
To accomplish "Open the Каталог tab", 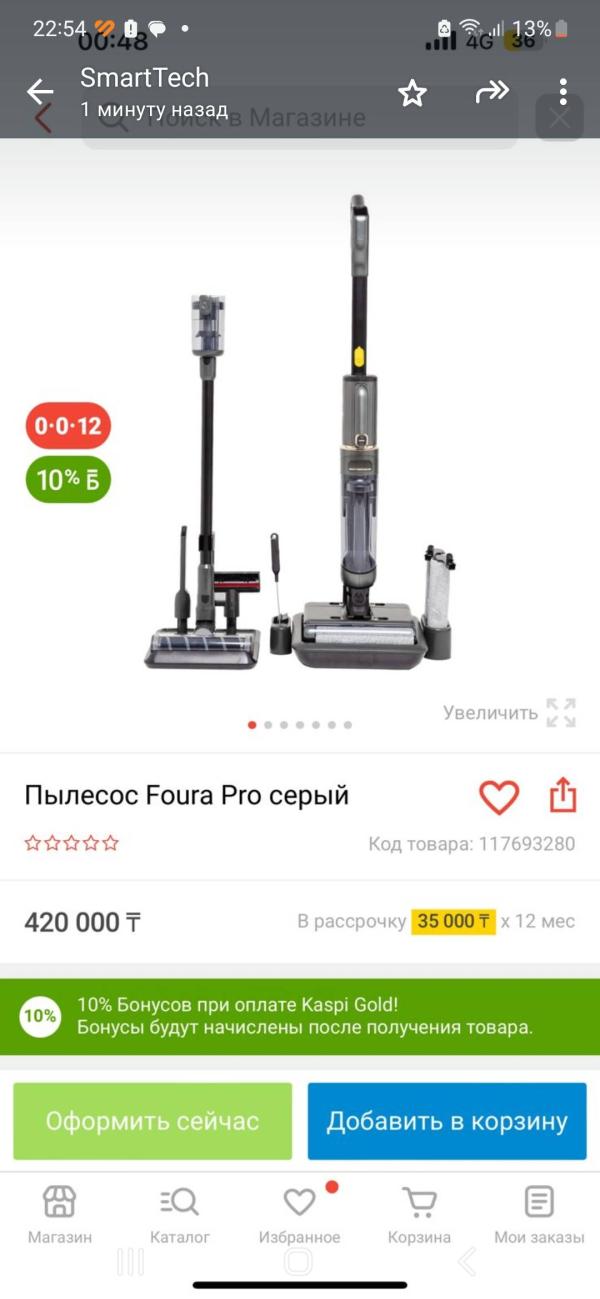I will pos(180,1214).
